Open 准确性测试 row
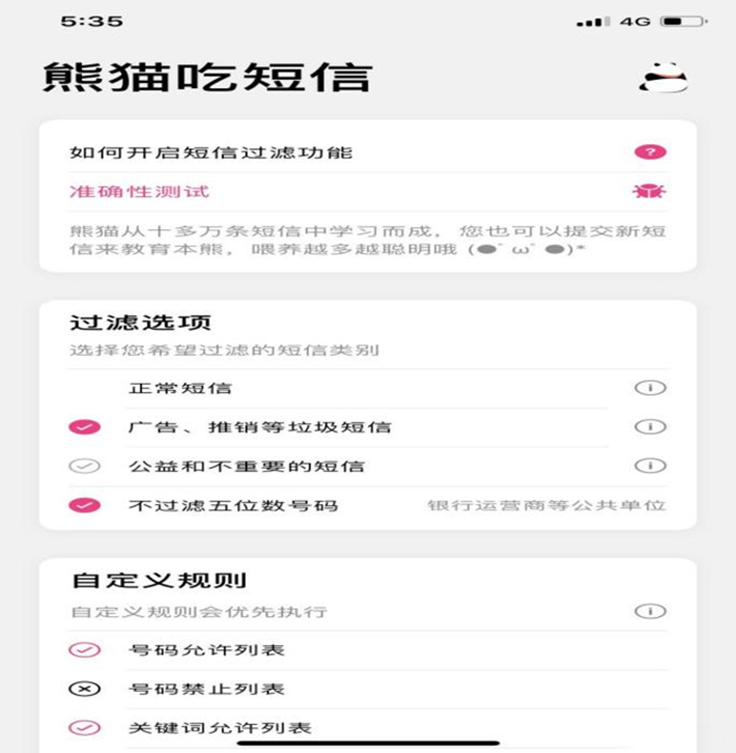This screenshot has width=736, height=753. [x=368, y=191]
